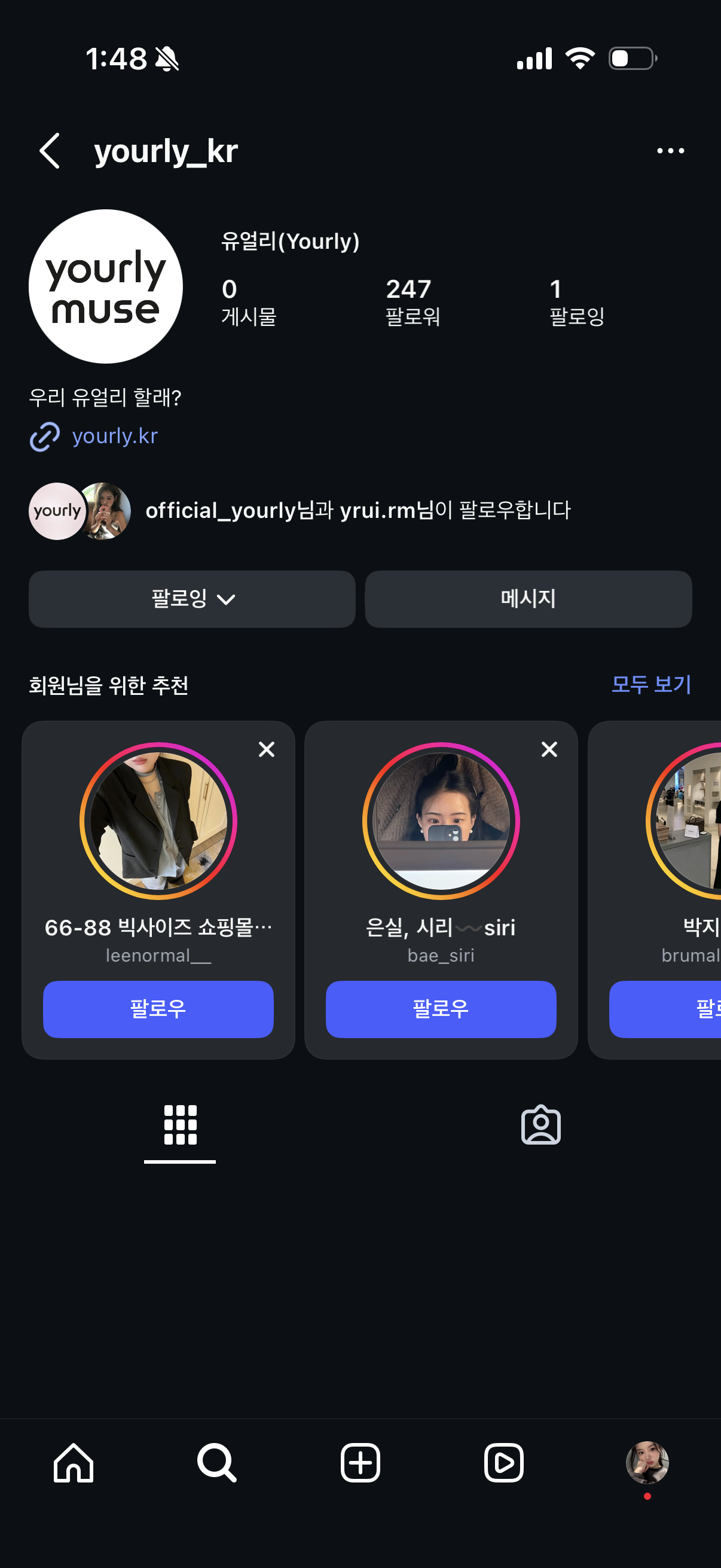Switch to the tagged photos tab
Viewport: 721px width, 1568px height.
click(x=540, y=1125)
